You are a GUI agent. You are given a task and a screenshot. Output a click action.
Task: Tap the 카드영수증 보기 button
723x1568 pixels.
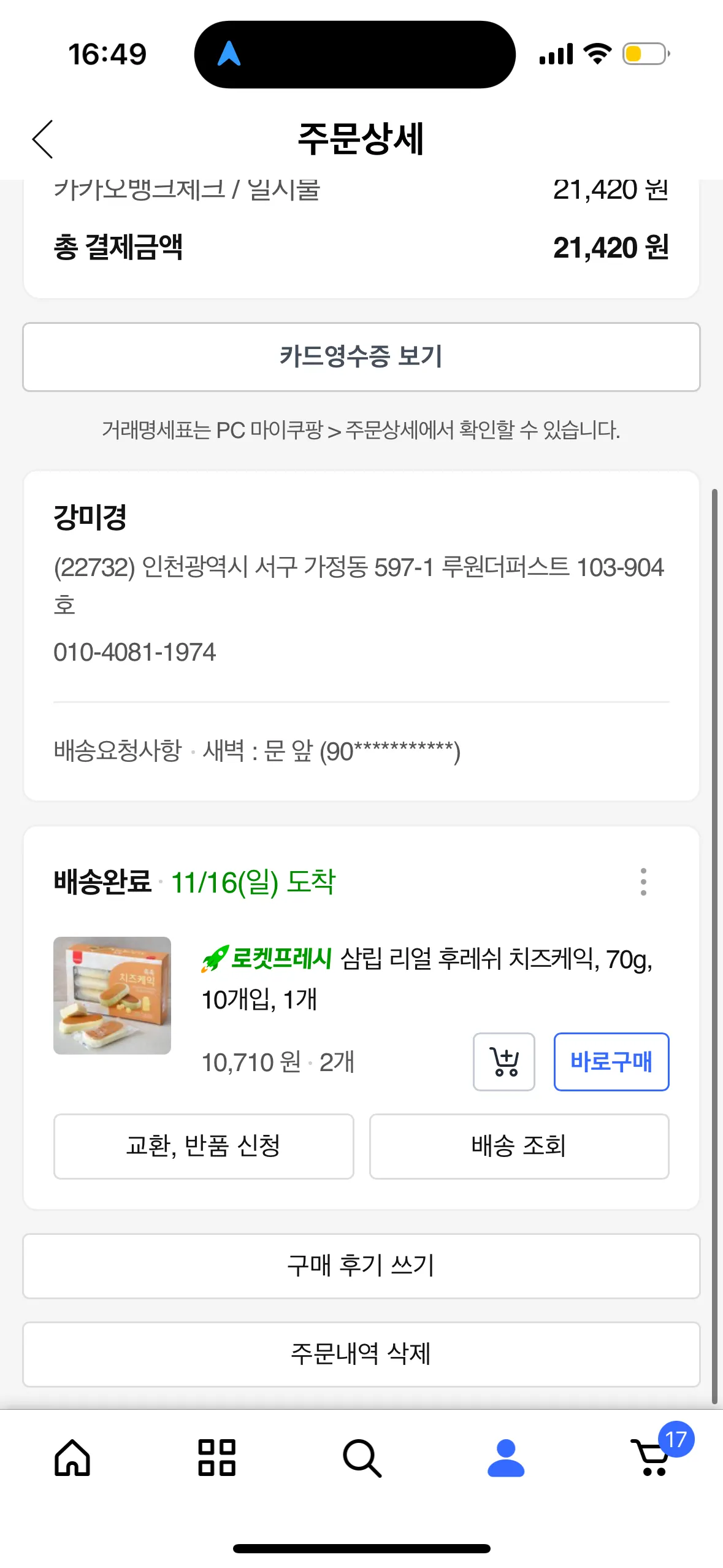[361, 357]
